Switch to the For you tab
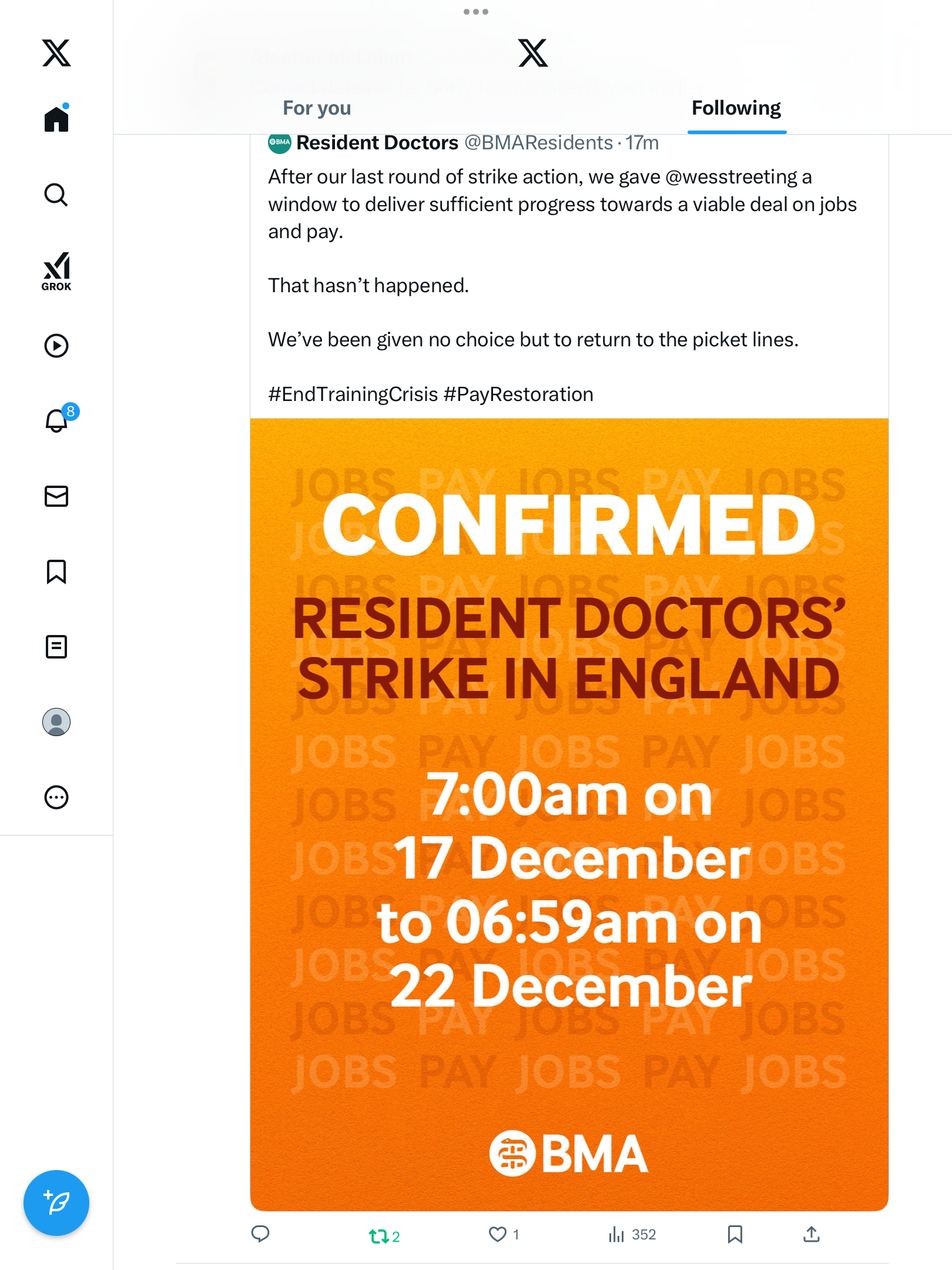This screenshot has width=952, height=1270. 317,108
